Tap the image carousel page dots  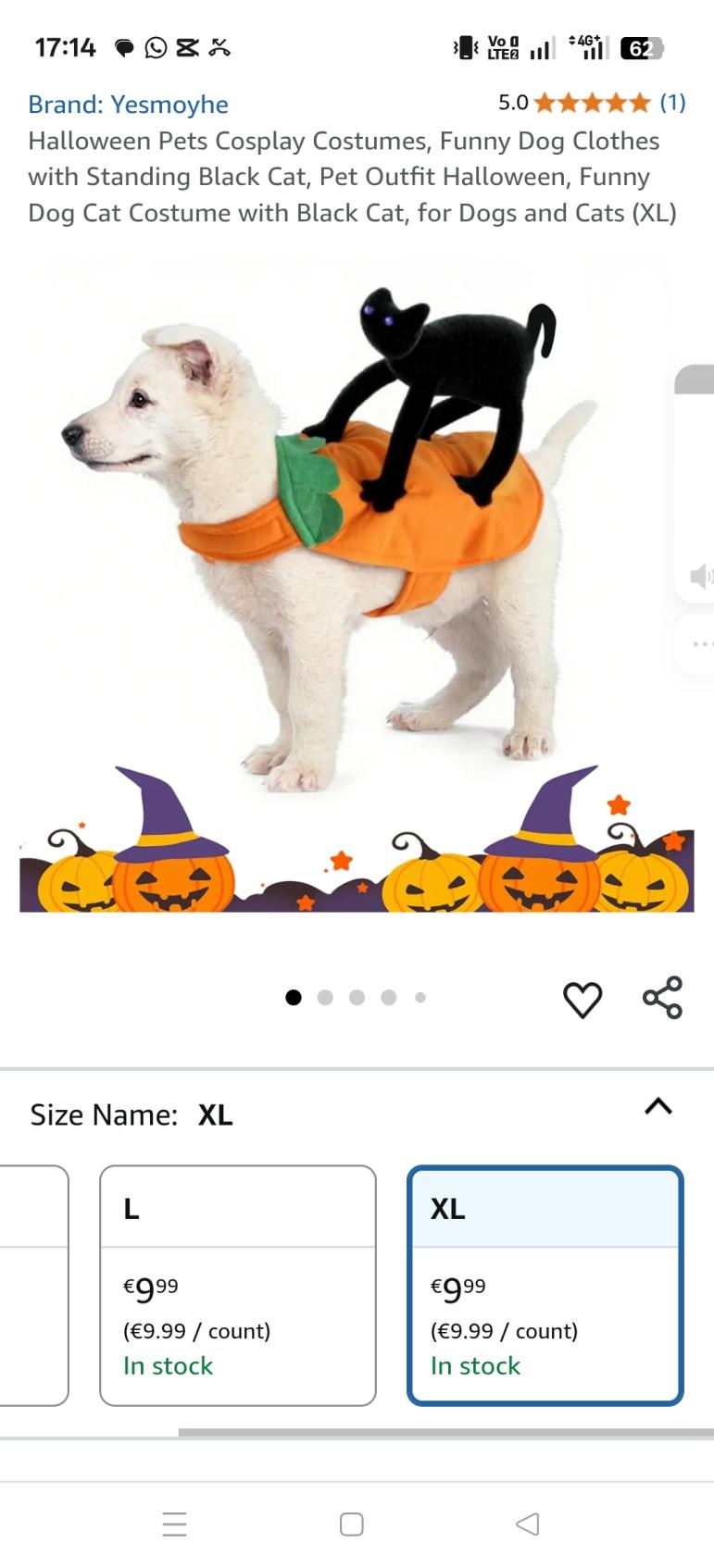tap(357, 997)
